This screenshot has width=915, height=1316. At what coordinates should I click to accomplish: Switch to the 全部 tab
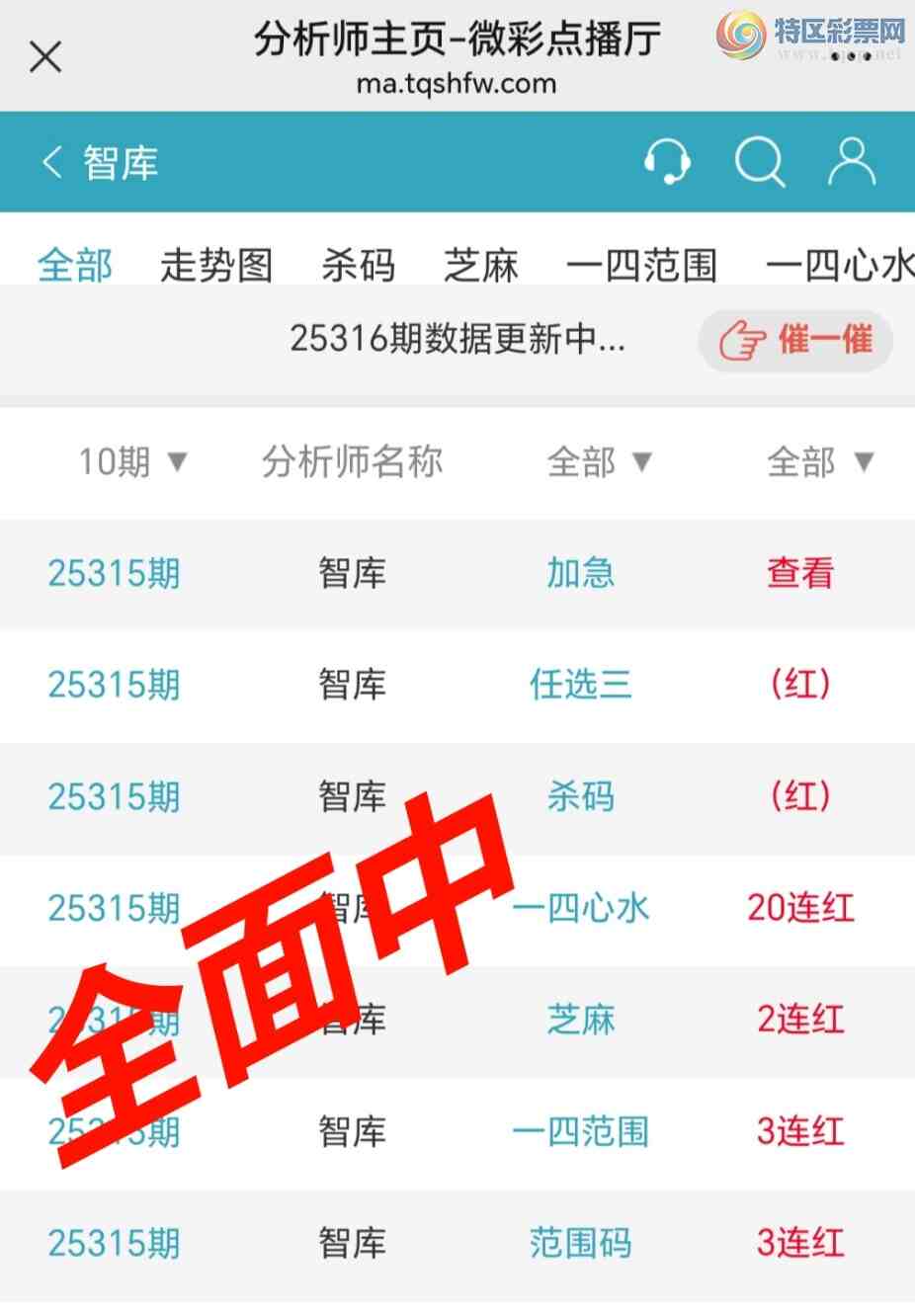75,265
